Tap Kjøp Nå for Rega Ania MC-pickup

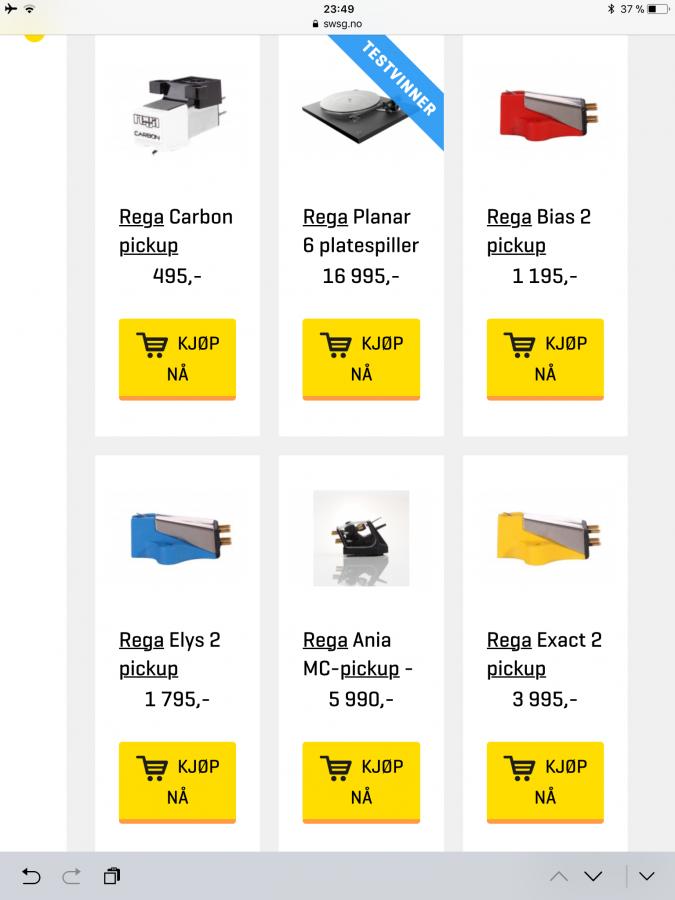[x=361, y=782]
